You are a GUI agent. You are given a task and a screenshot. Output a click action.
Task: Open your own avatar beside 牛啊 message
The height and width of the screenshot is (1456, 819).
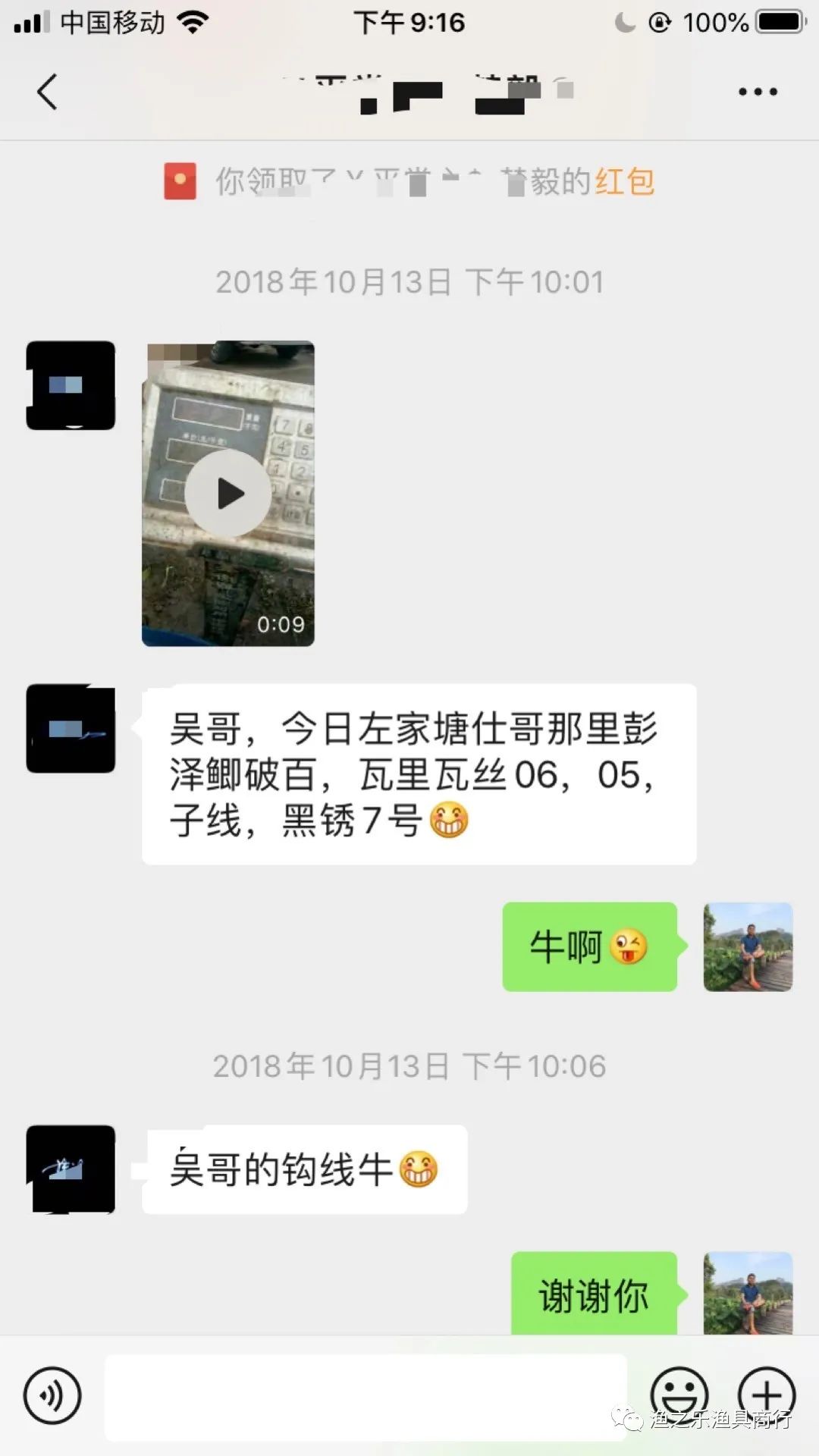[748, 948]
